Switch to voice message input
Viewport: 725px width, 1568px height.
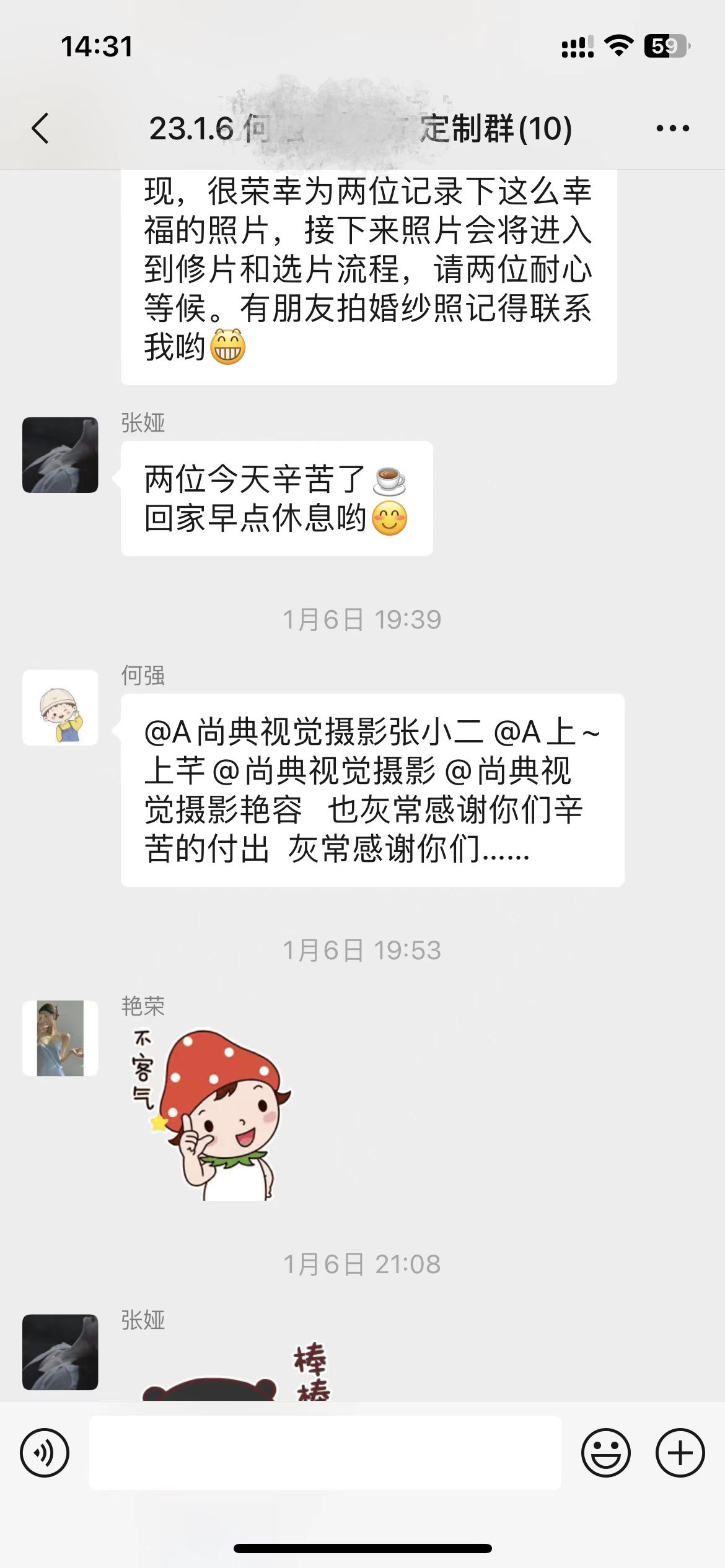click(45, 1453)
